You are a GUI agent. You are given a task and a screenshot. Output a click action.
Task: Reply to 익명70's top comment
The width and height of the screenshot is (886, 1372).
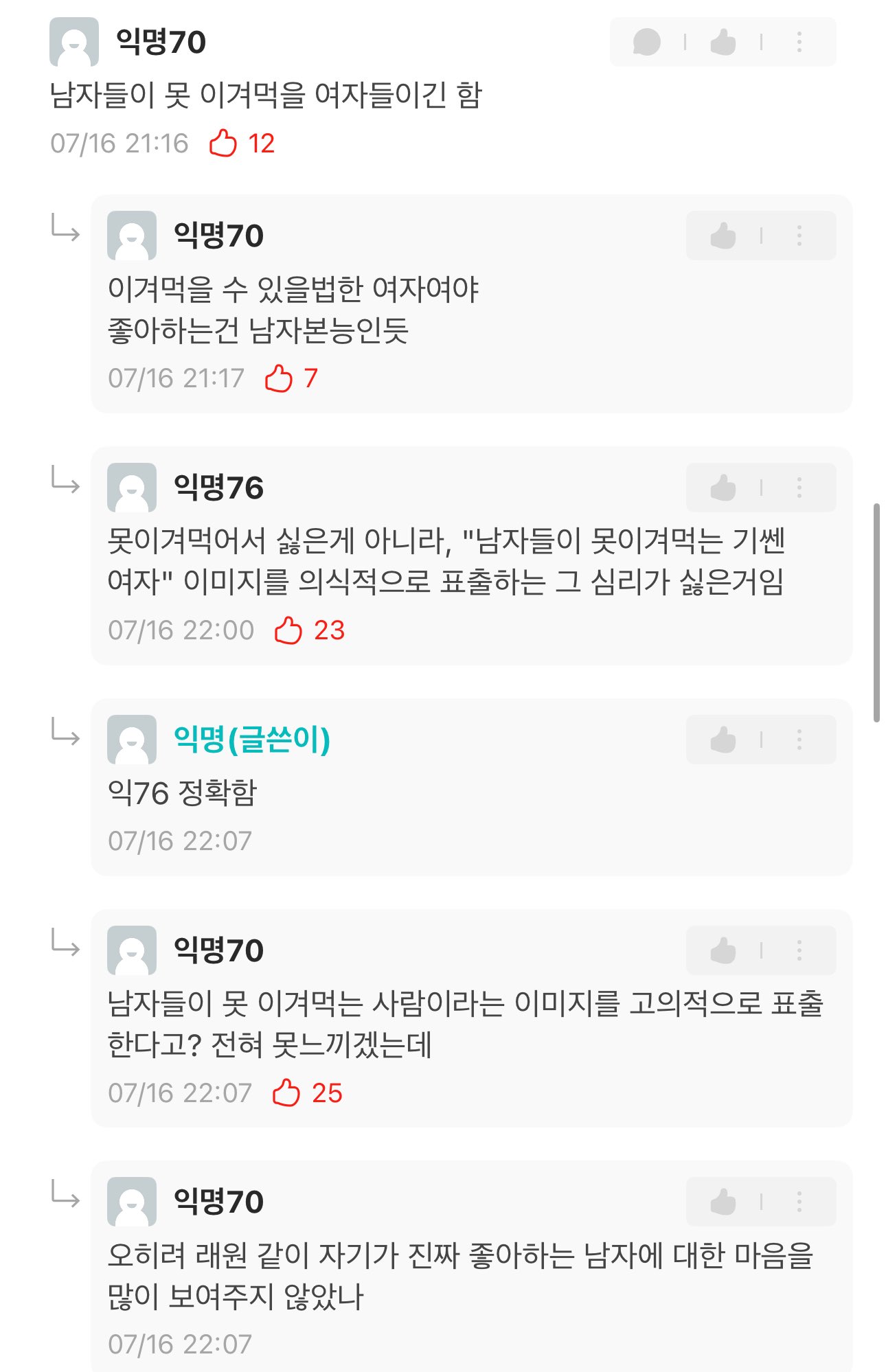tap(646, 42)
